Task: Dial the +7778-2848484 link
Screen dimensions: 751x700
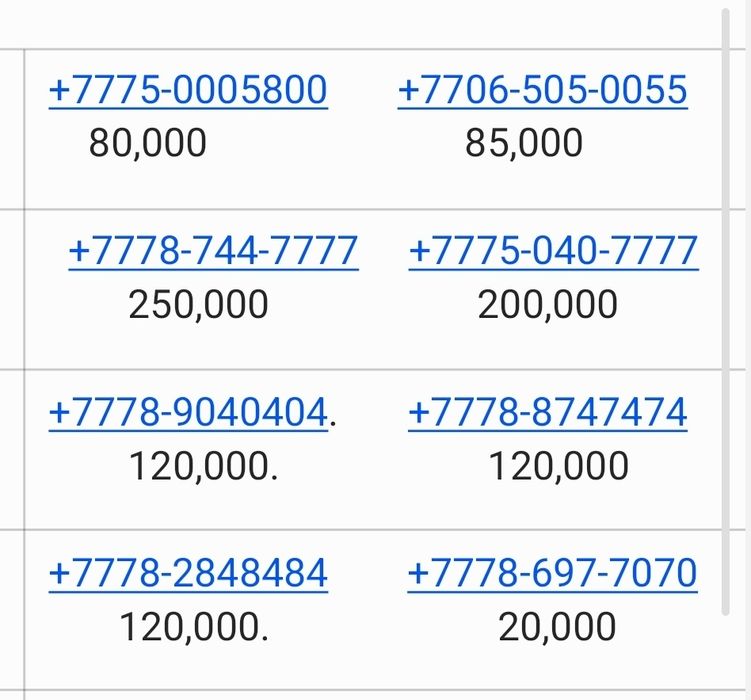Action: pos(187,573)
